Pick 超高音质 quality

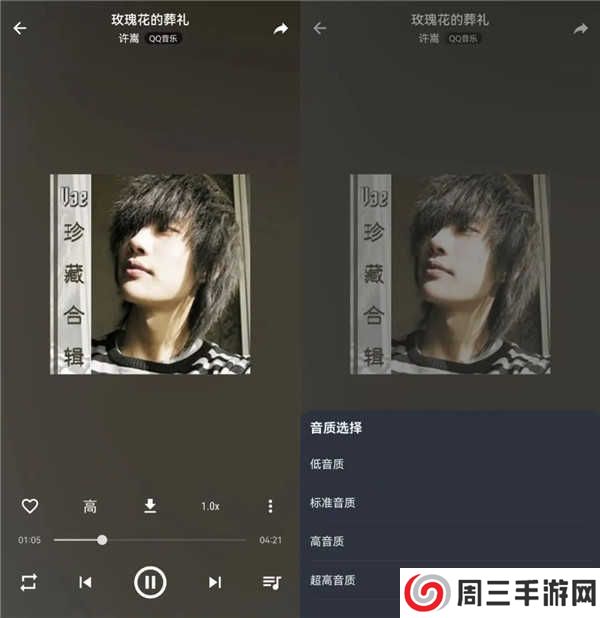[333, 580]
